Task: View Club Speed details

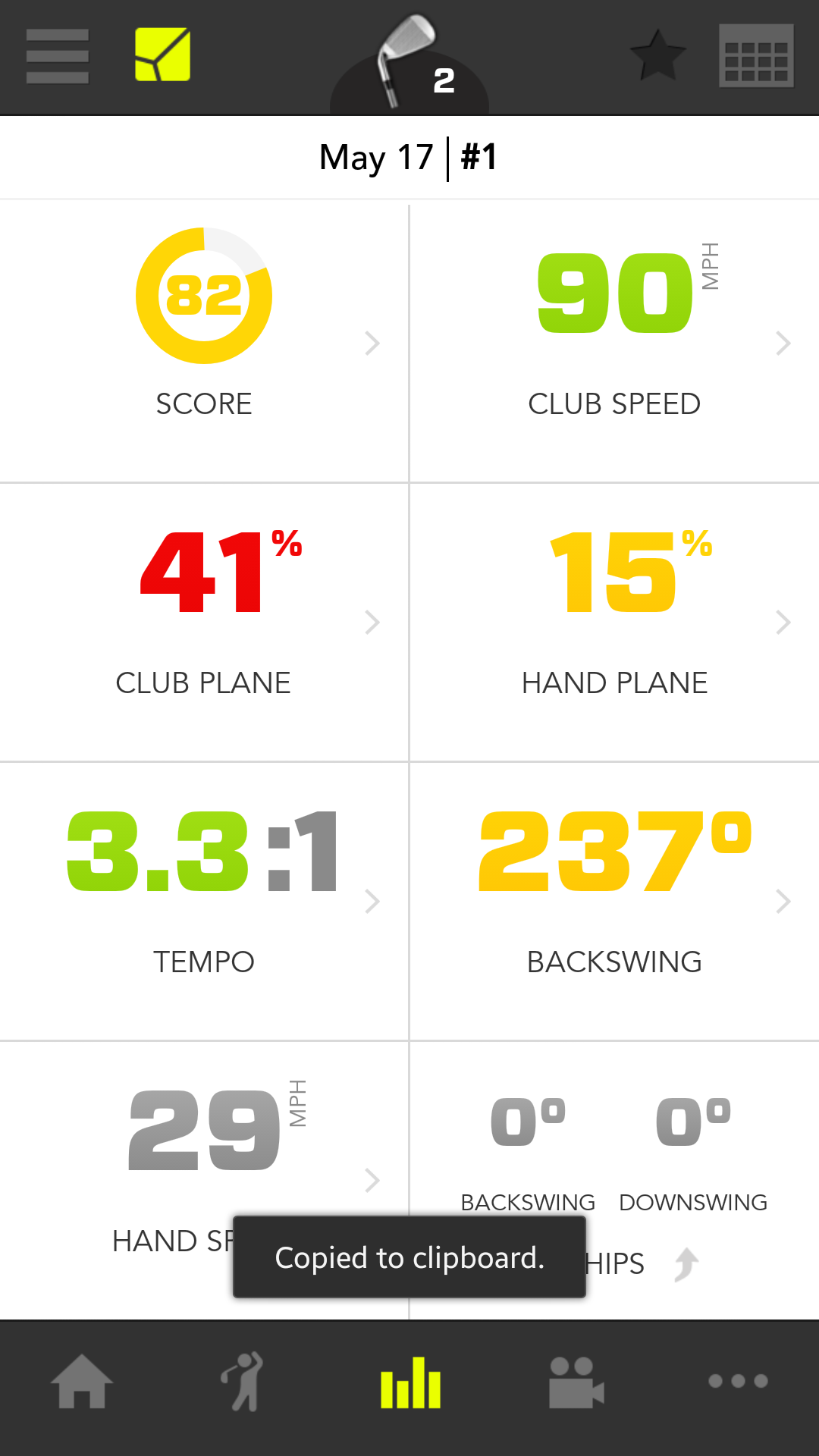Action: (614, 341)
